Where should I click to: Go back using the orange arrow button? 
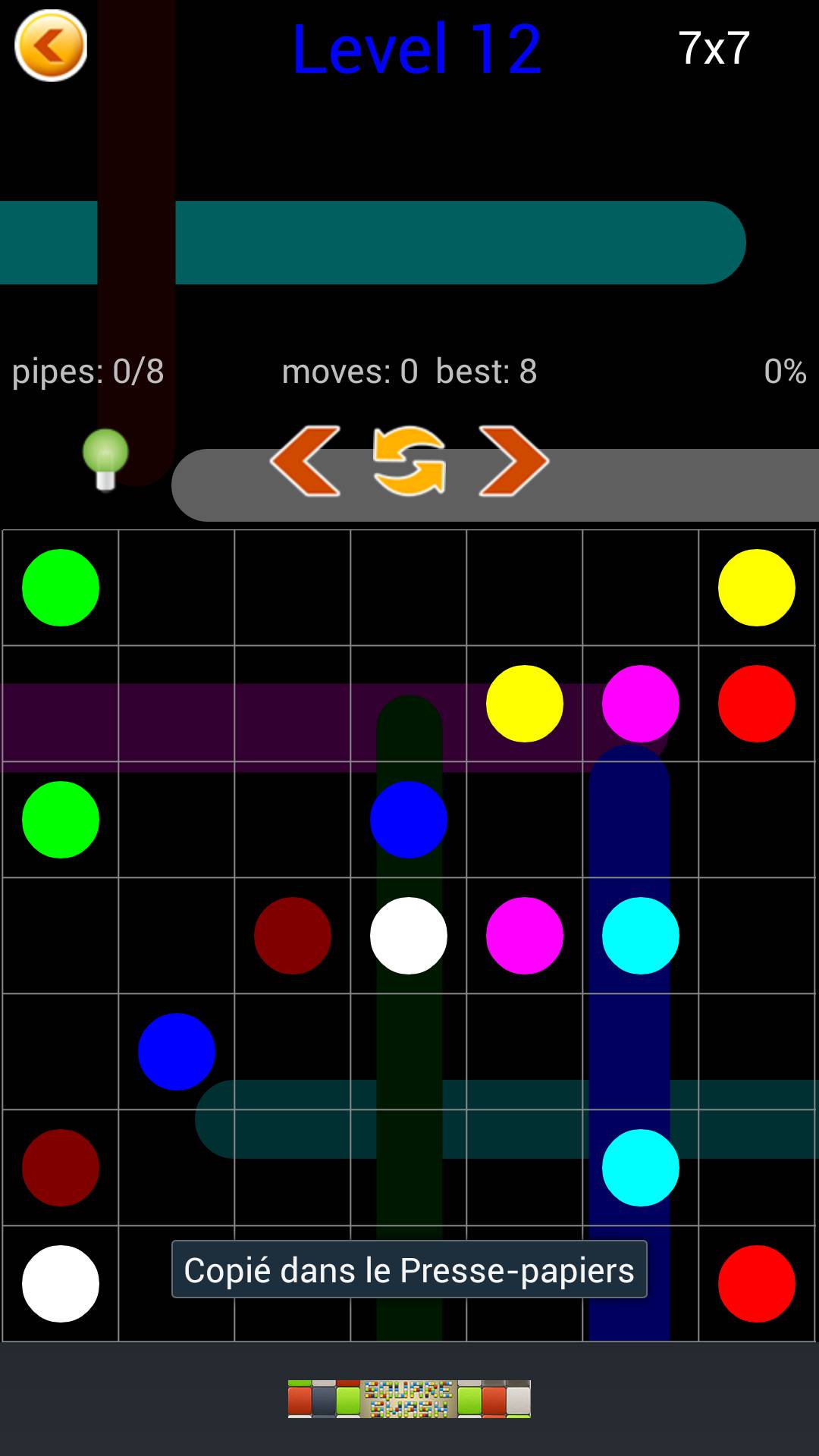[51, 45]
